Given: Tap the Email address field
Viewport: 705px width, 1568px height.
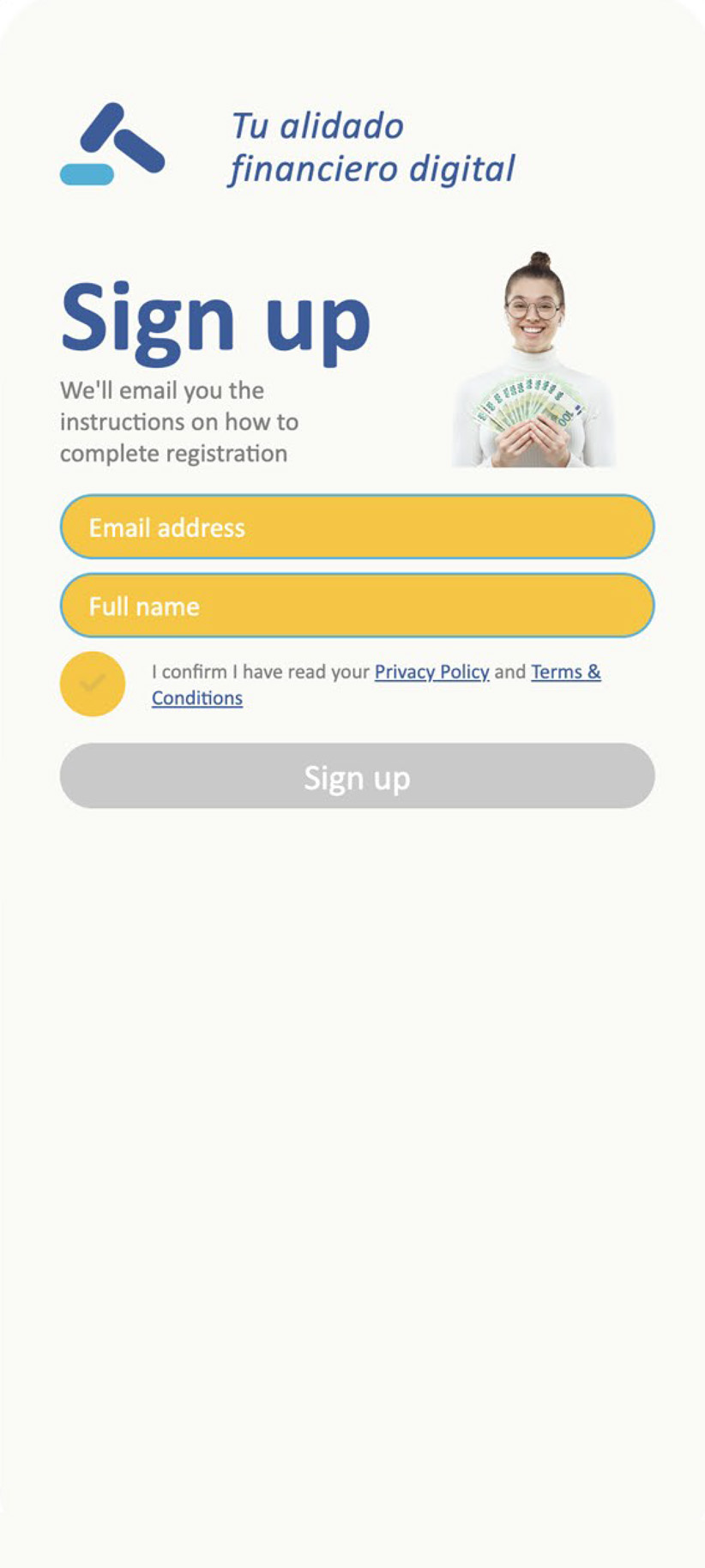Looking at the screenshot, I should click(x=357, y=527).
